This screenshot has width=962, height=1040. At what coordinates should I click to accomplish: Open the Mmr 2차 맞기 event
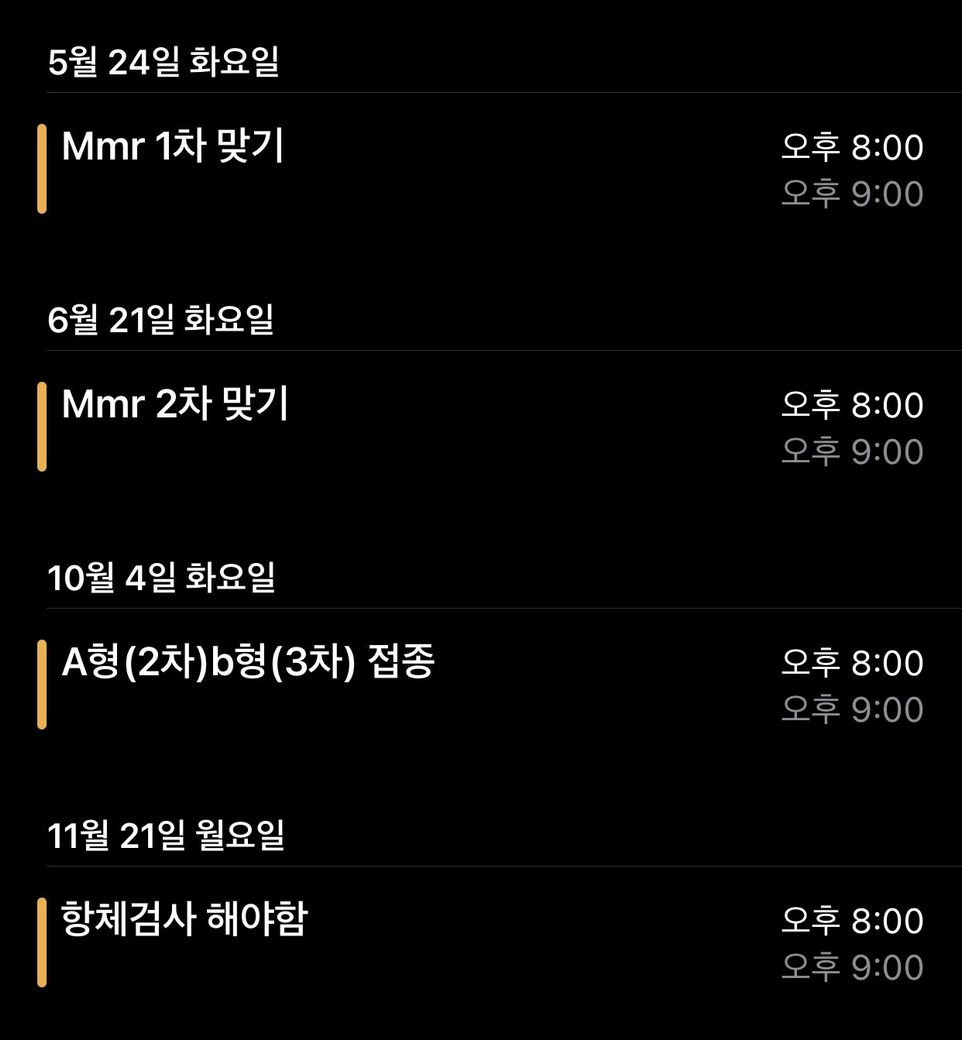(x=175, y=406)
